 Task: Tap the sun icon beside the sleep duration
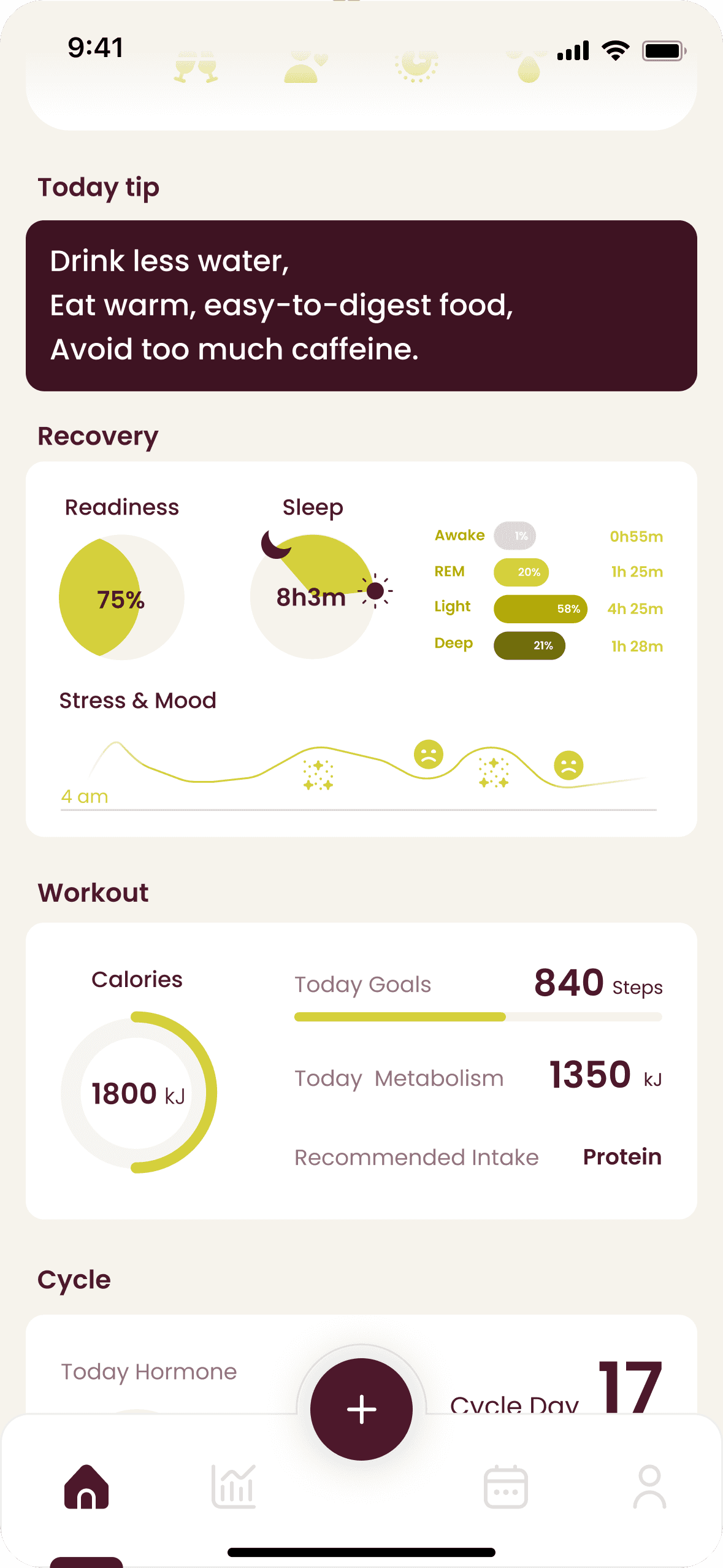(375, 591)
